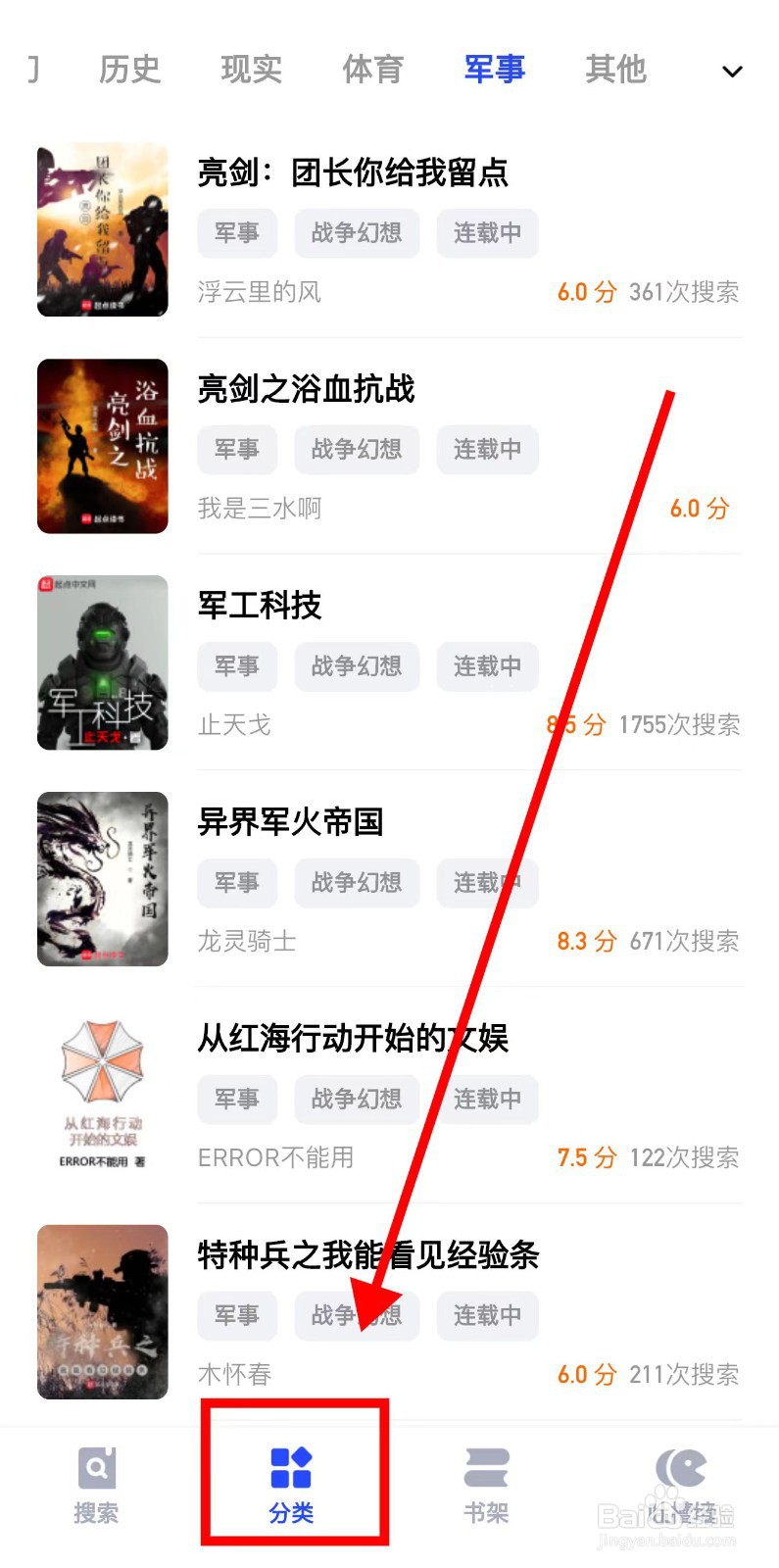Select the 军事 tag under 军工科技
The width and height of the screenshot is (779, 1568).
pyautogui.click(x=237, y=666)
